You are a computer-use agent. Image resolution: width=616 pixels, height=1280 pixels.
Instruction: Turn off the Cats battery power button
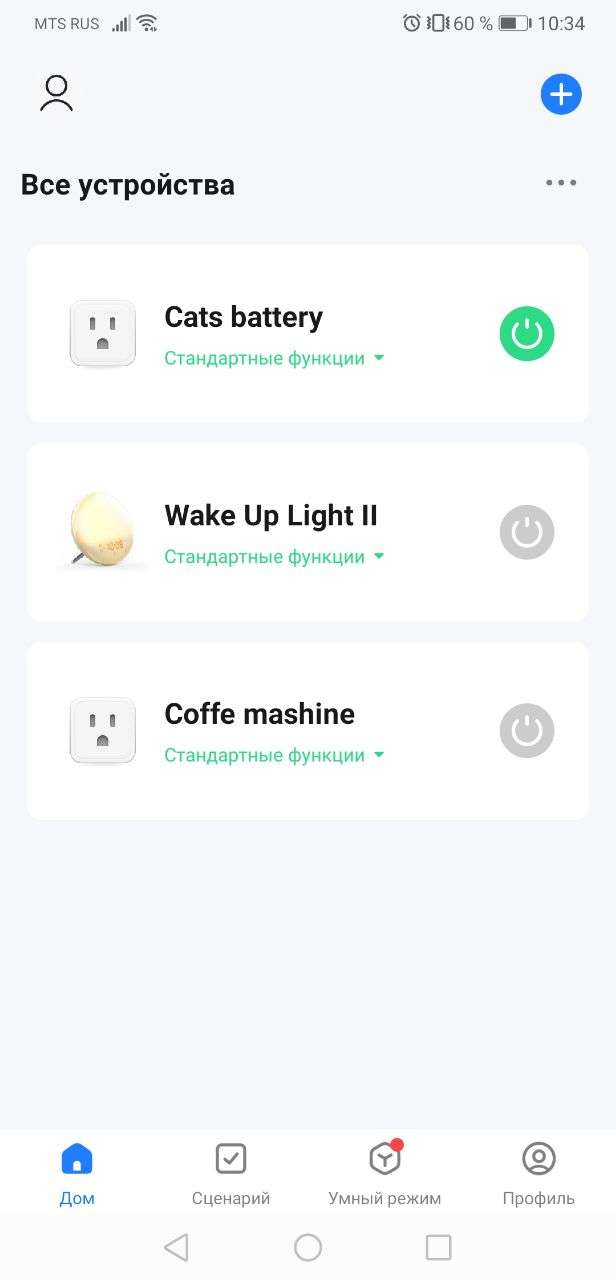(x=527, y=334)
